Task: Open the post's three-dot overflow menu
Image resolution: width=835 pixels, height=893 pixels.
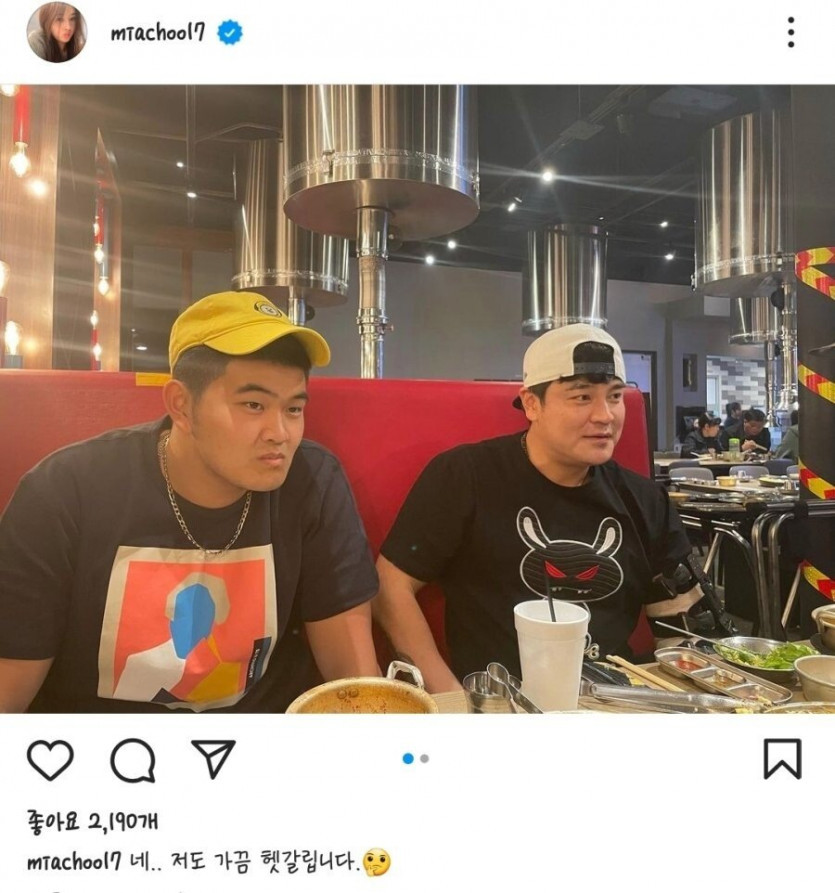Action: [790, 33]
